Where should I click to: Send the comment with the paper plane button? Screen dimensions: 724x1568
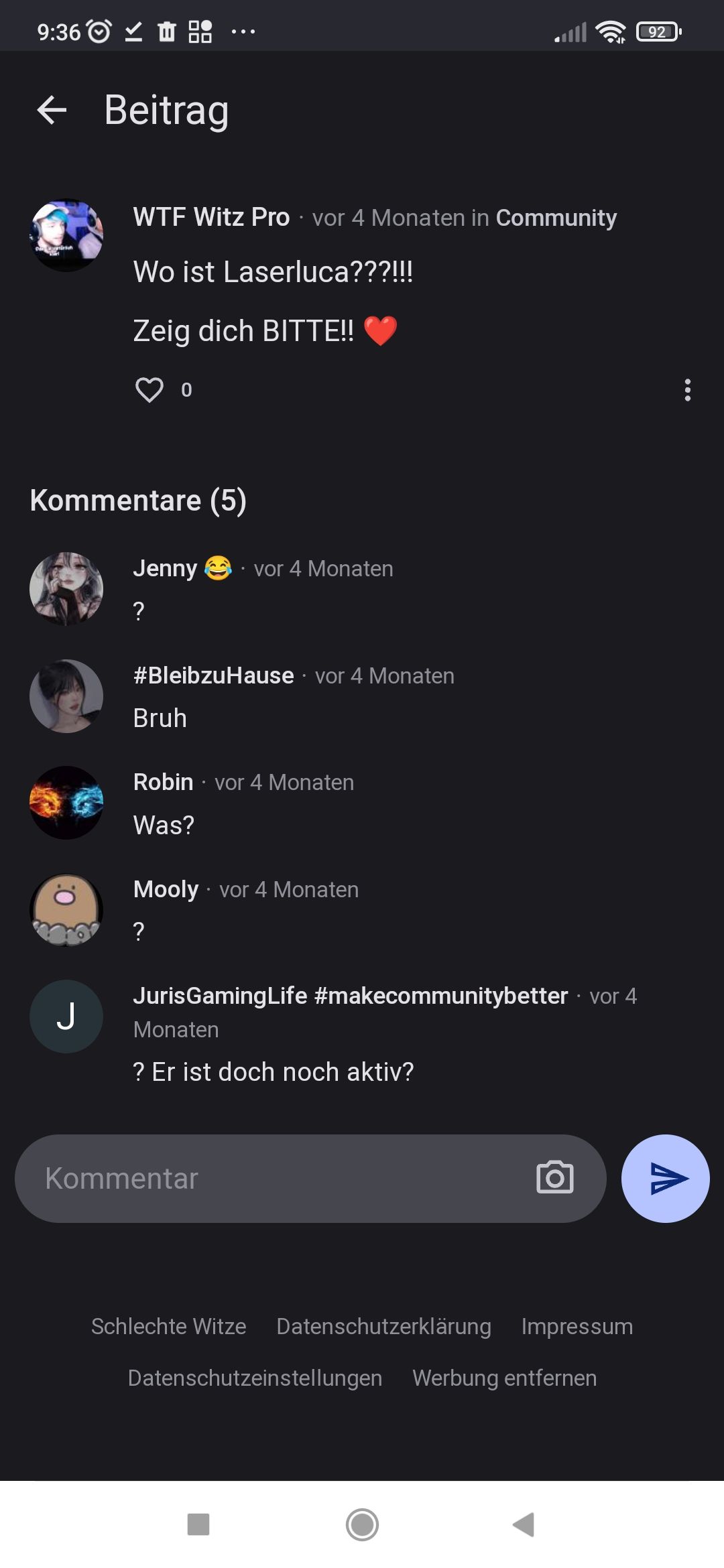click(x=665, y=1179)
